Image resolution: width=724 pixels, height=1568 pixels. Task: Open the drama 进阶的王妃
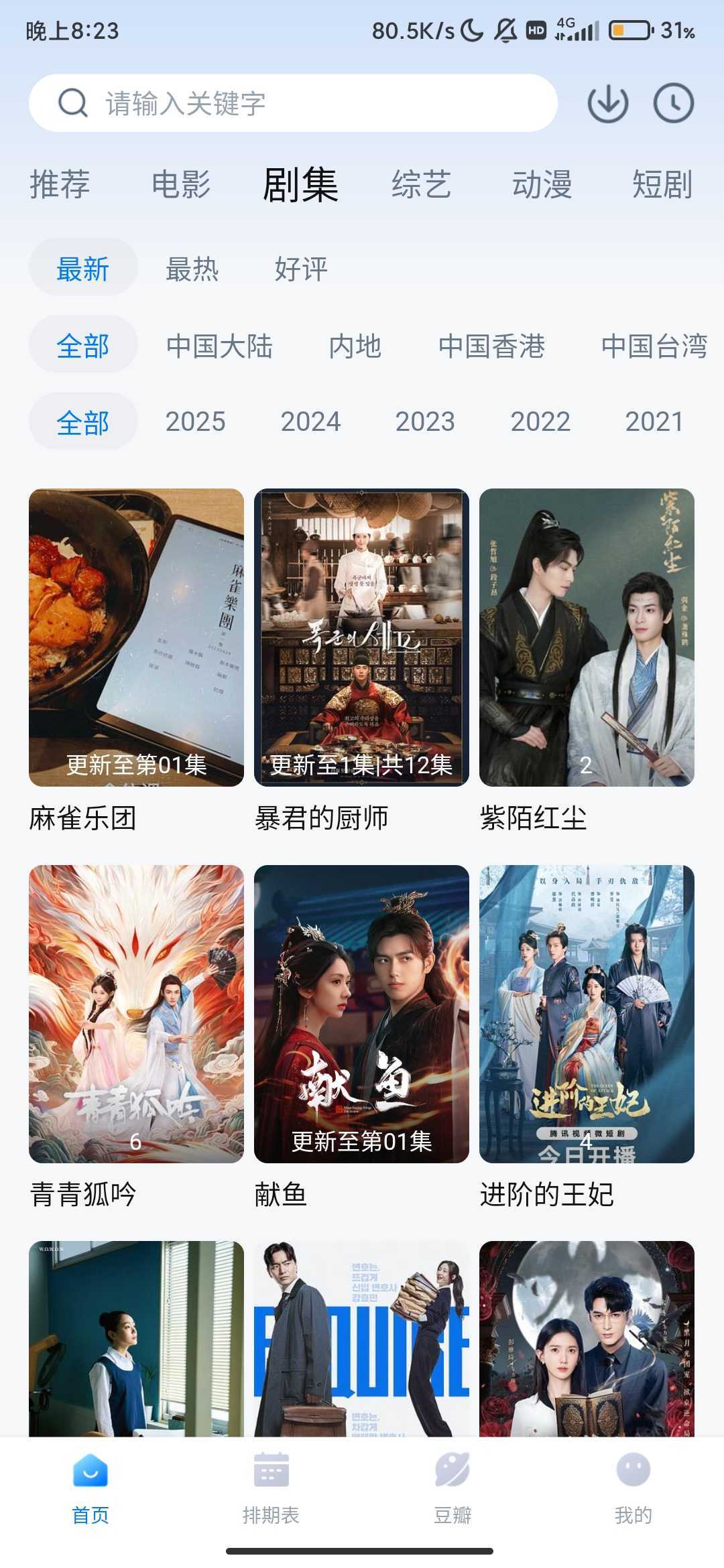[x=587, y=1014]
